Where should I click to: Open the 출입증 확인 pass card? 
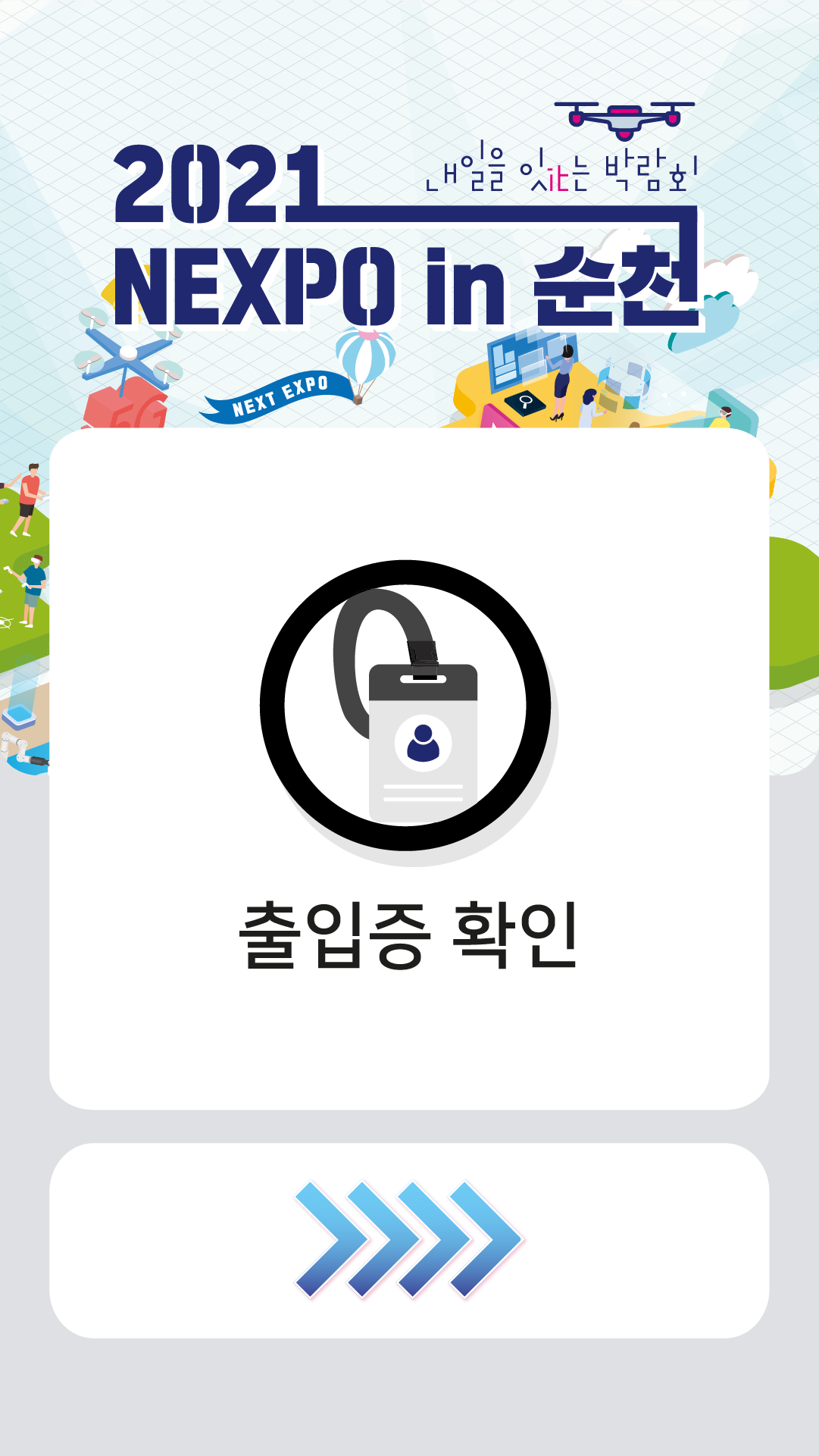[409, 767]
